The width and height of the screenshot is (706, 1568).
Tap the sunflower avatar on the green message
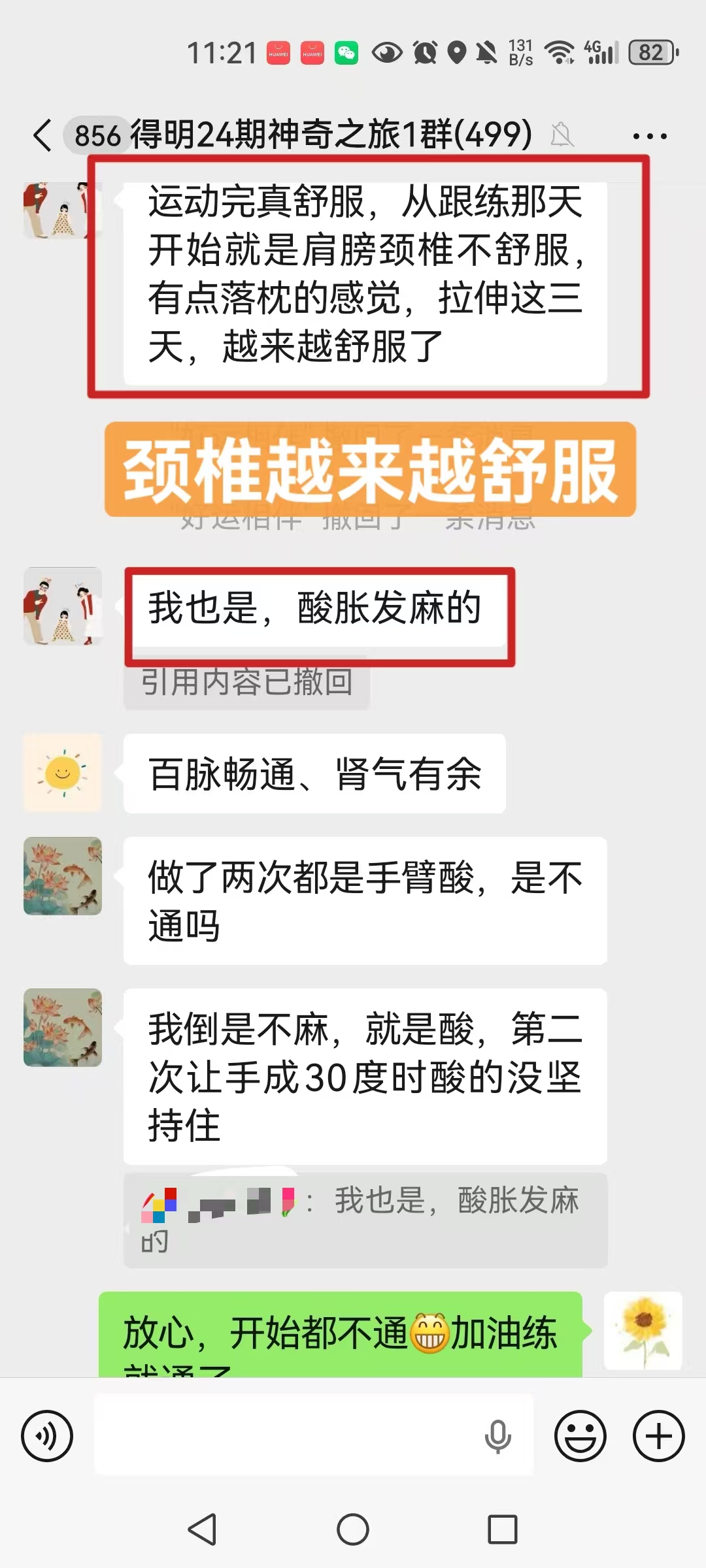(x=643, y=1330)
